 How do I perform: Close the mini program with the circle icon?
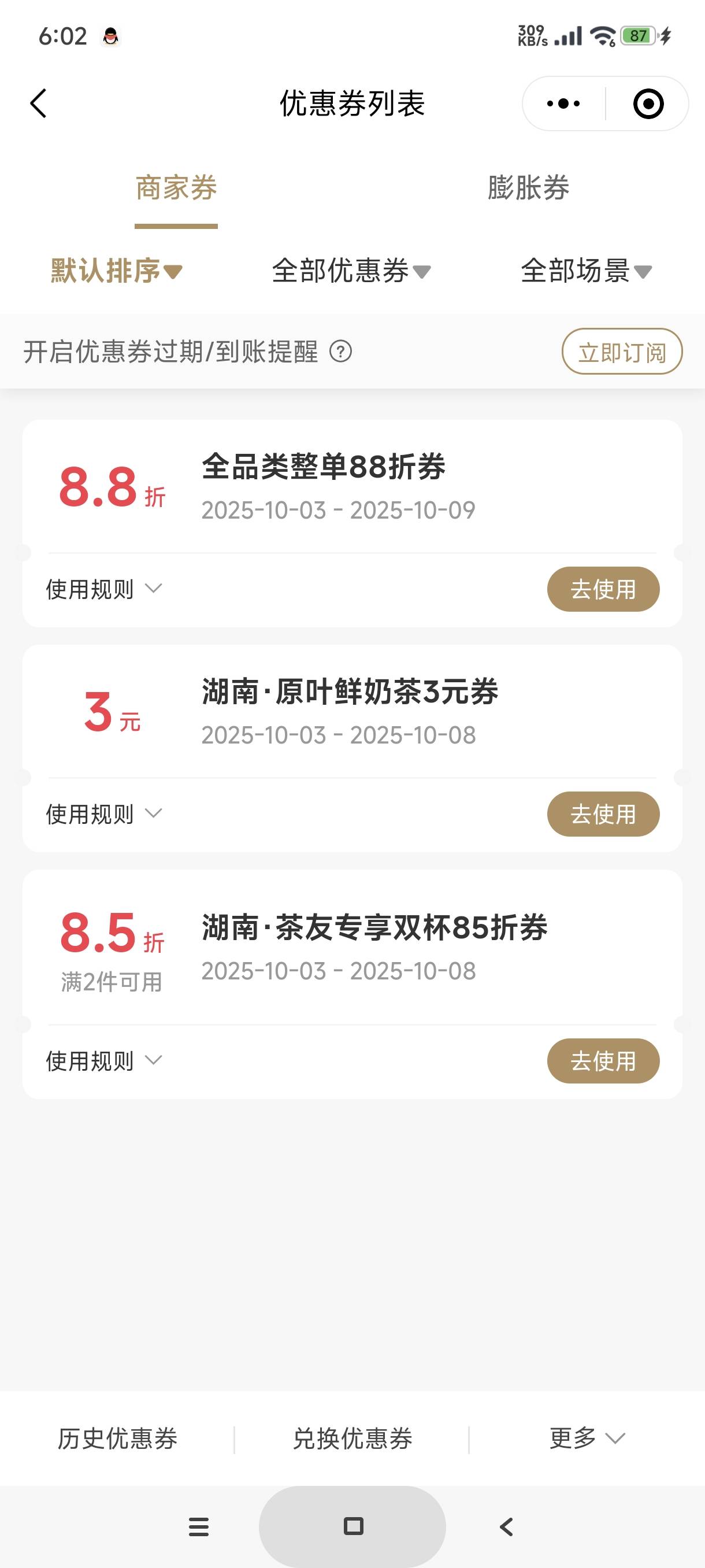(648, 103)
